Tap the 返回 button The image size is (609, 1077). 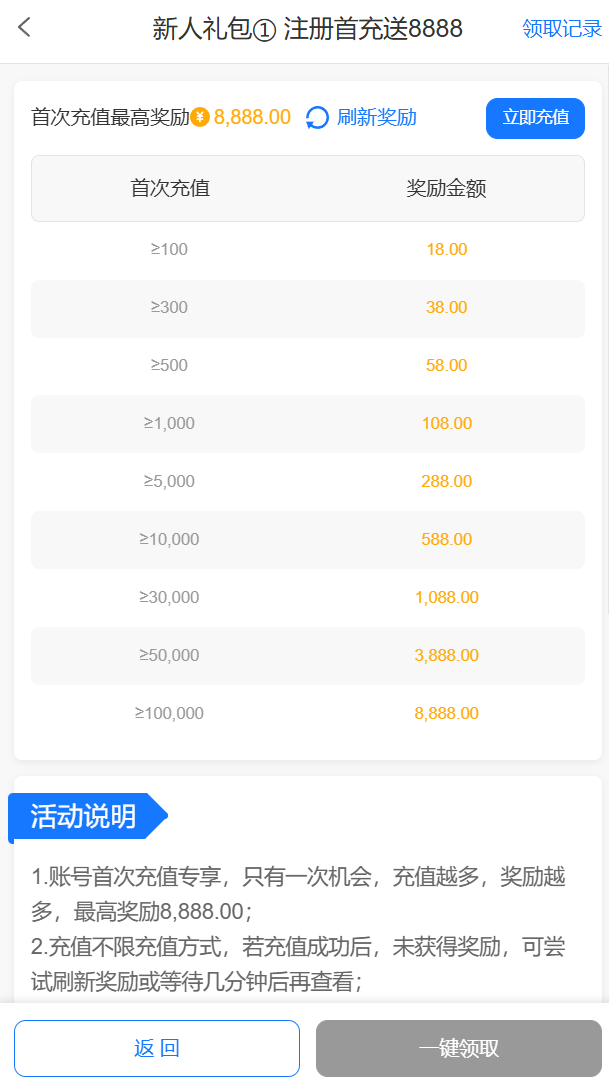click(x=157, y=1048)
